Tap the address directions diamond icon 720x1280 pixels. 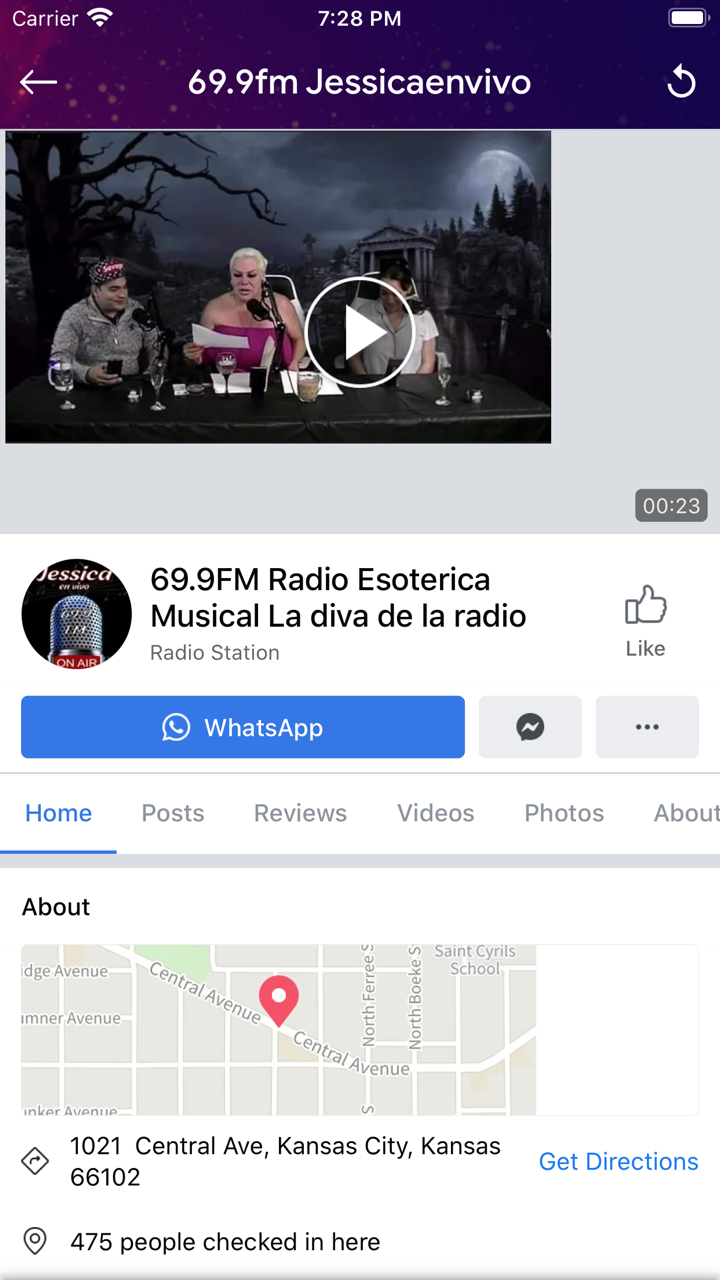click(35, 1161)
